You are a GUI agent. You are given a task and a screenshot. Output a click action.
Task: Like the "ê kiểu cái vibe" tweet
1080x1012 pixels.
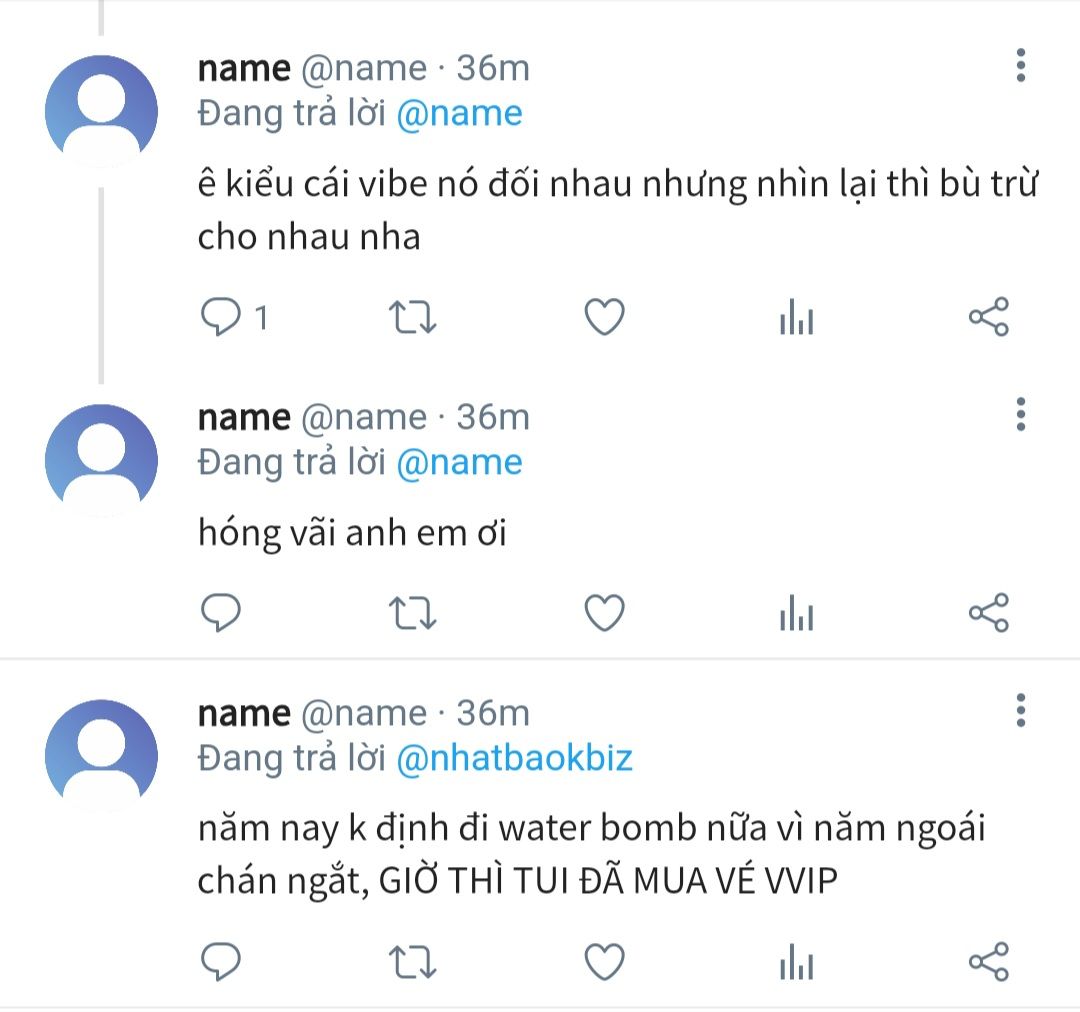pos(604,317)
